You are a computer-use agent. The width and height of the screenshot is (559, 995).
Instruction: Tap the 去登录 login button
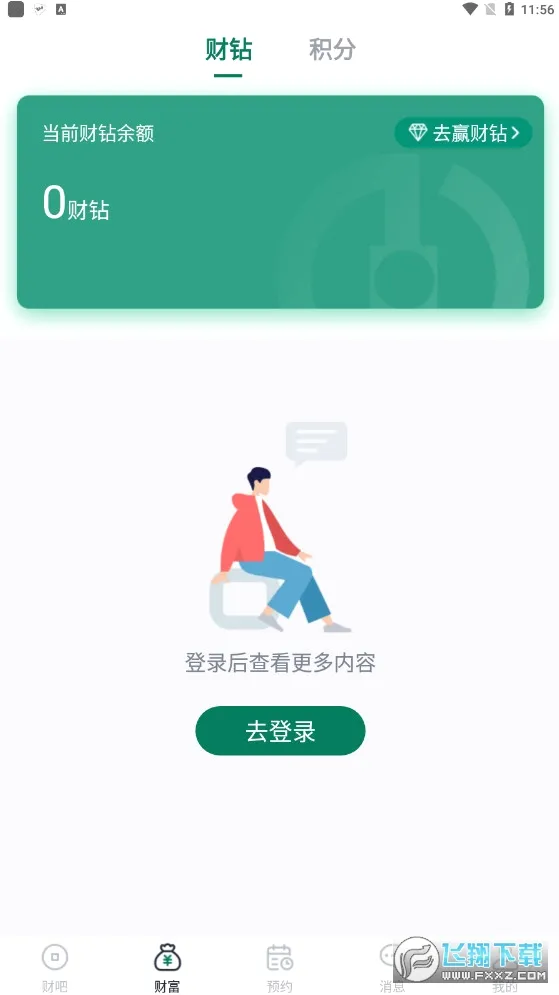click(x=280, y=731)
